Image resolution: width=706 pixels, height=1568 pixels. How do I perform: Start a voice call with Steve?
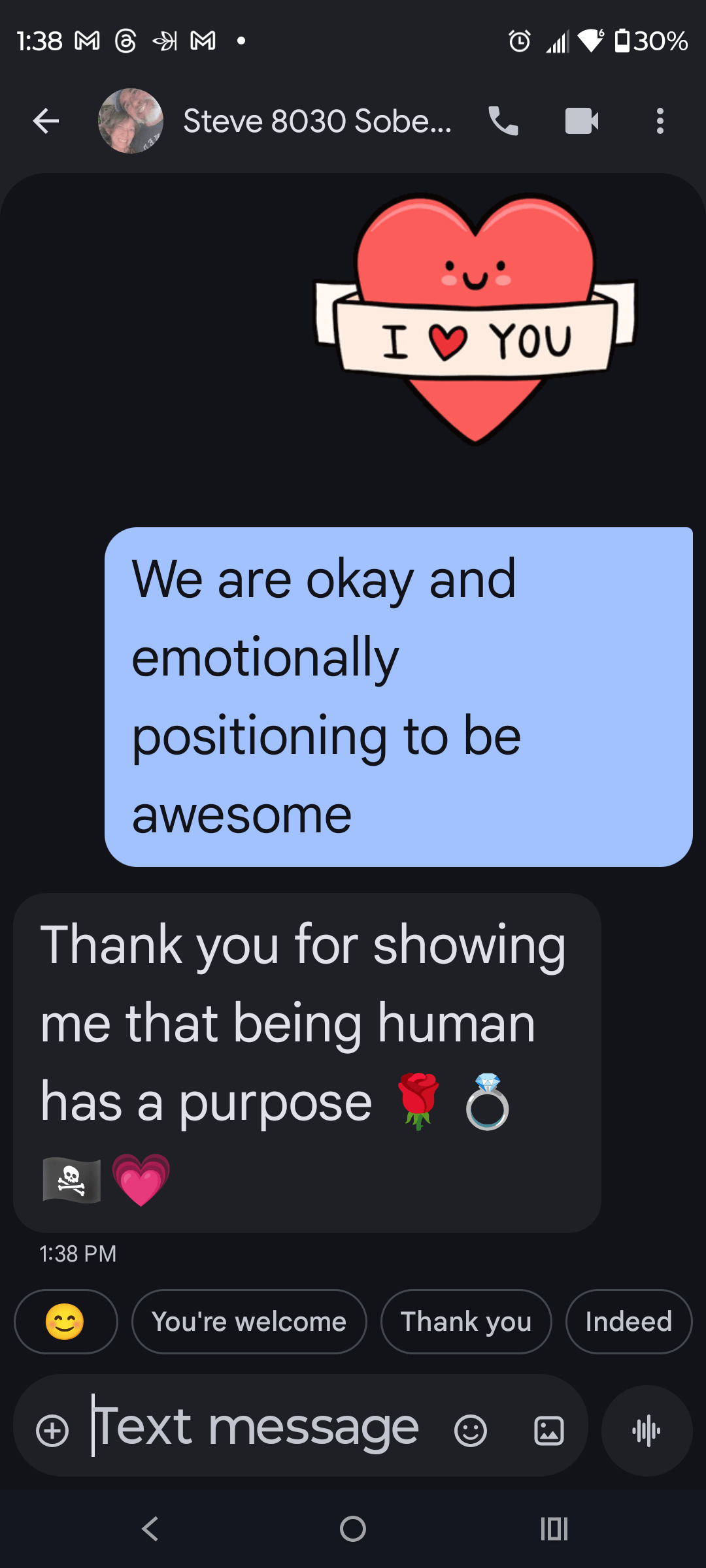(x=503, y=121)
